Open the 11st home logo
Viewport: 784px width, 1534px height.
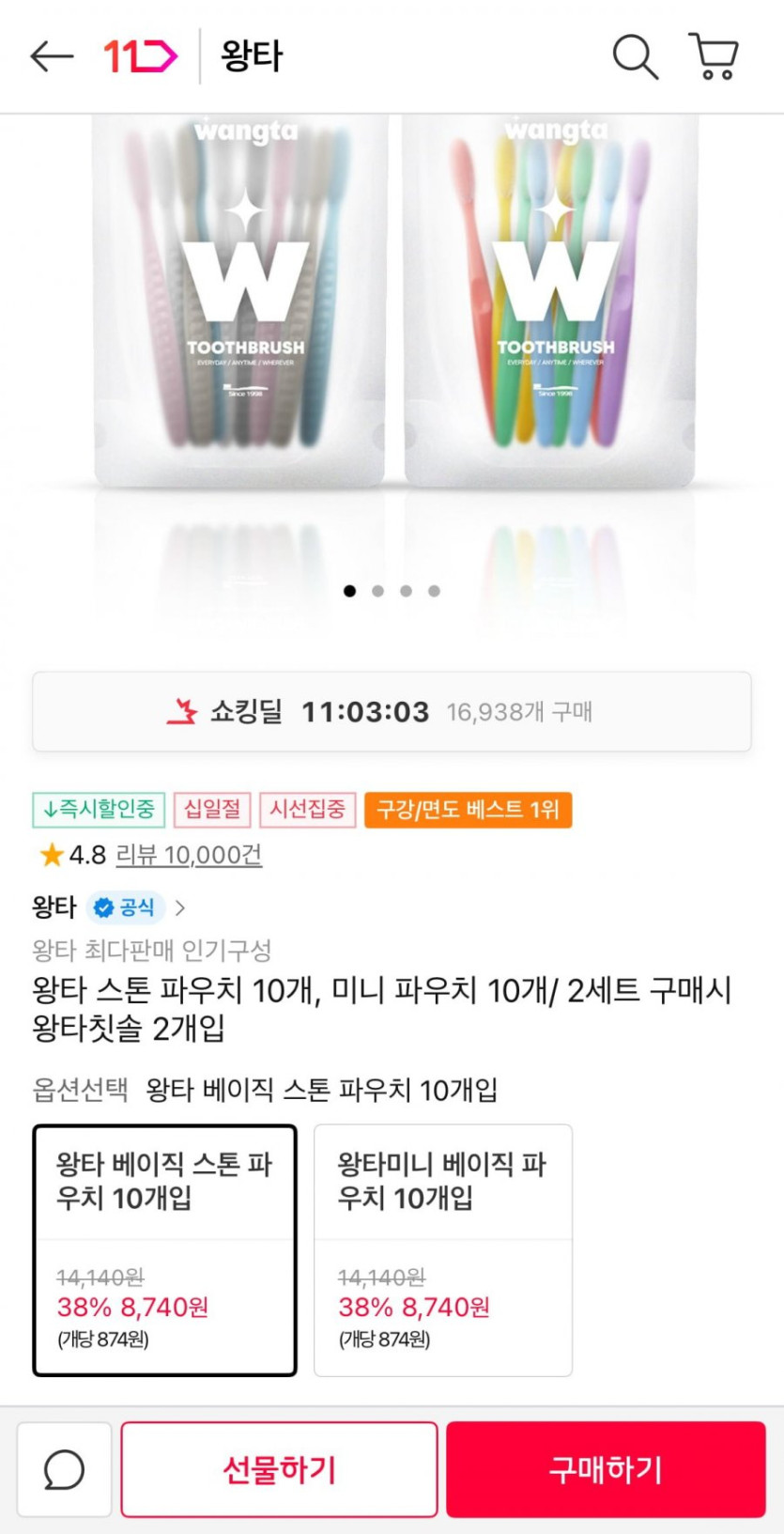(140, 56)
